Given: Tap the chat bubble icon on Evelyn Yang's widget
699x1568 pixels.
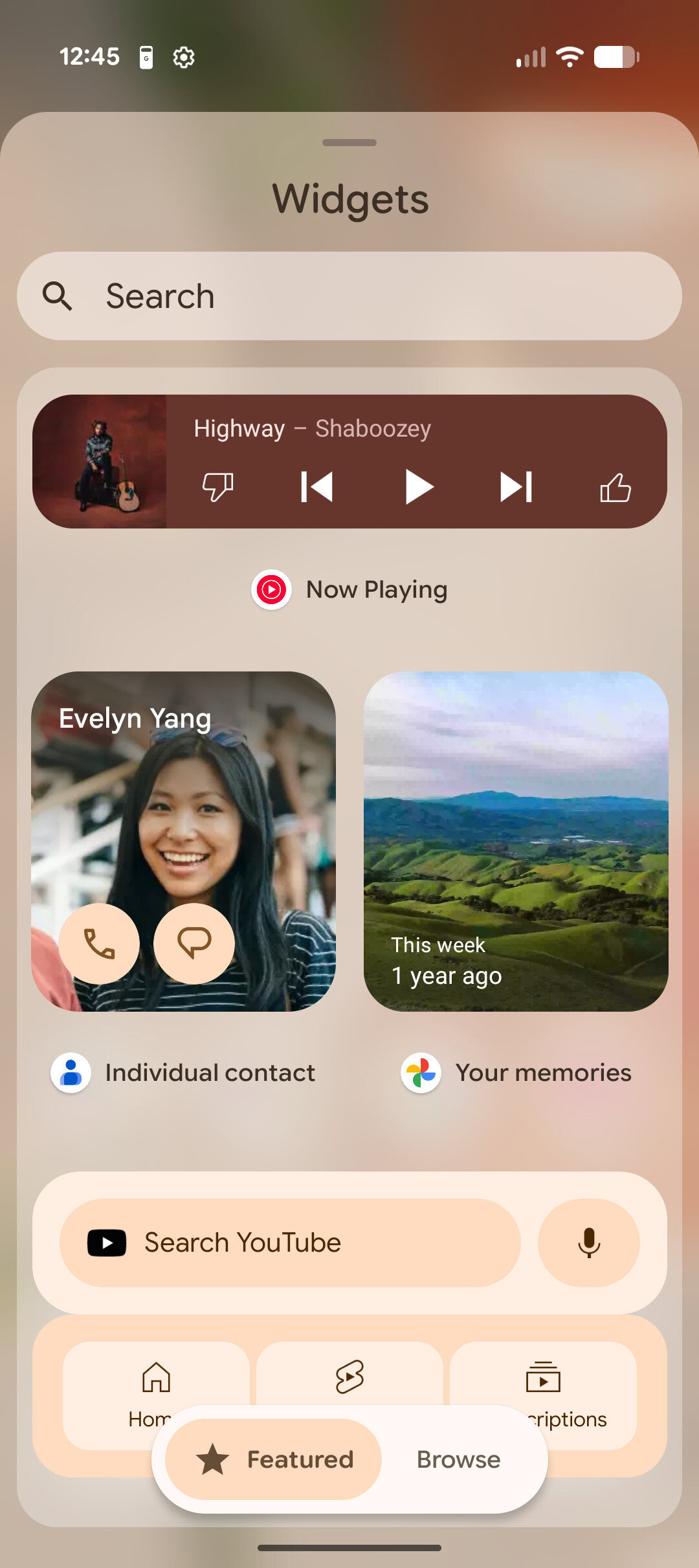Looking at the screenshot, I should [x=194, y=943].
